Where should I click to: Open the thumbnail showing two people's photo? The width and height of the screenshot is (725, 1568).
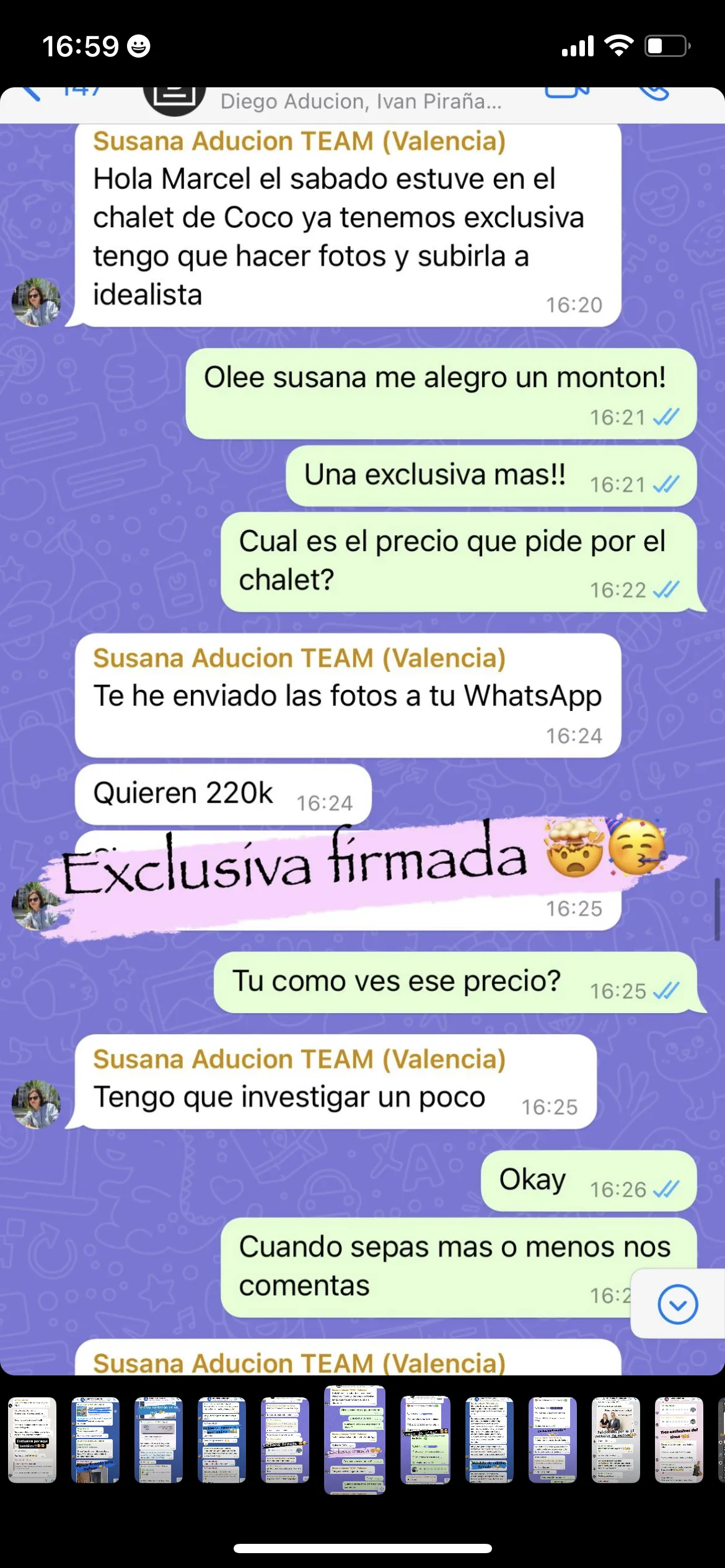click(x=615, y=1440)
